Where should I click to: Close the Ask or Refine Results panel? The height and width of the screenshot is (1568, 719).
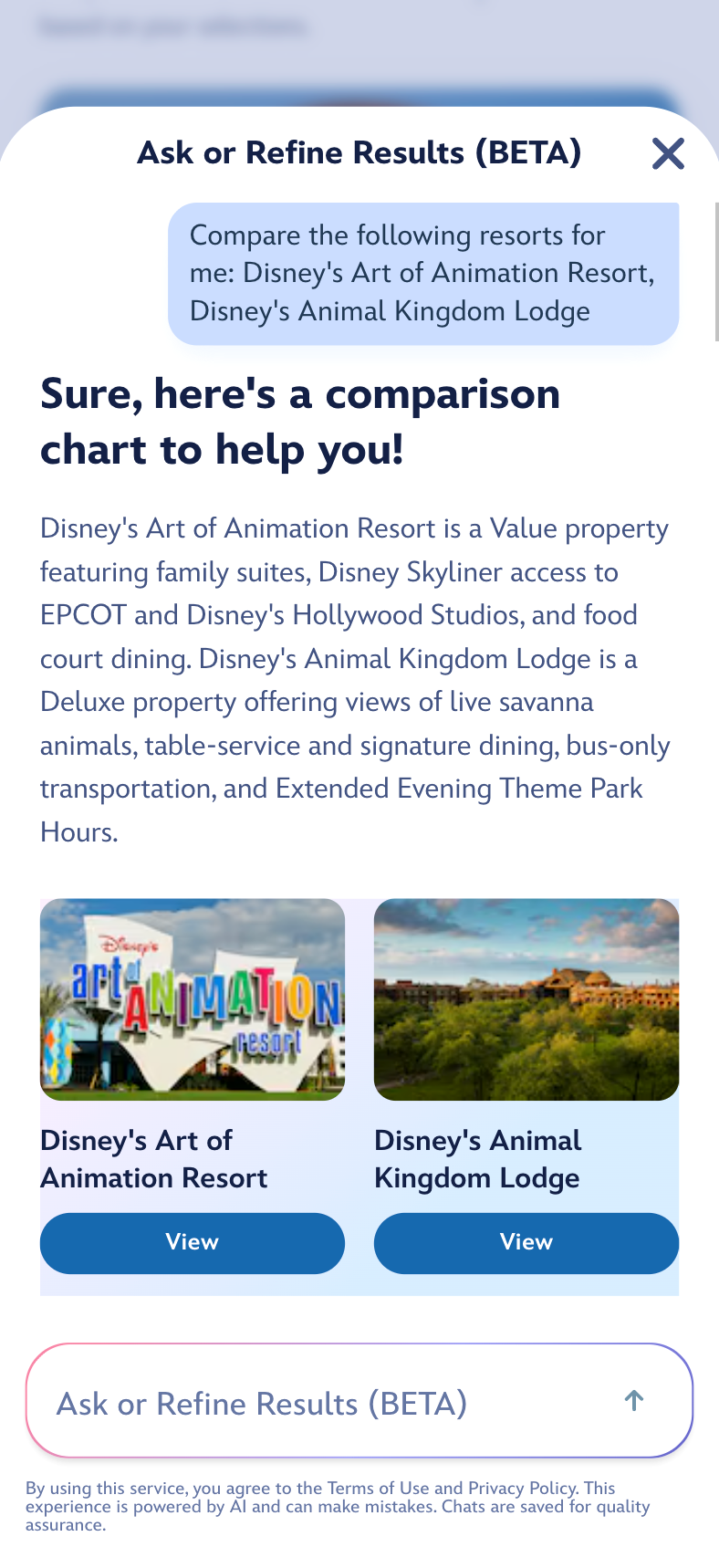point(668,153)
